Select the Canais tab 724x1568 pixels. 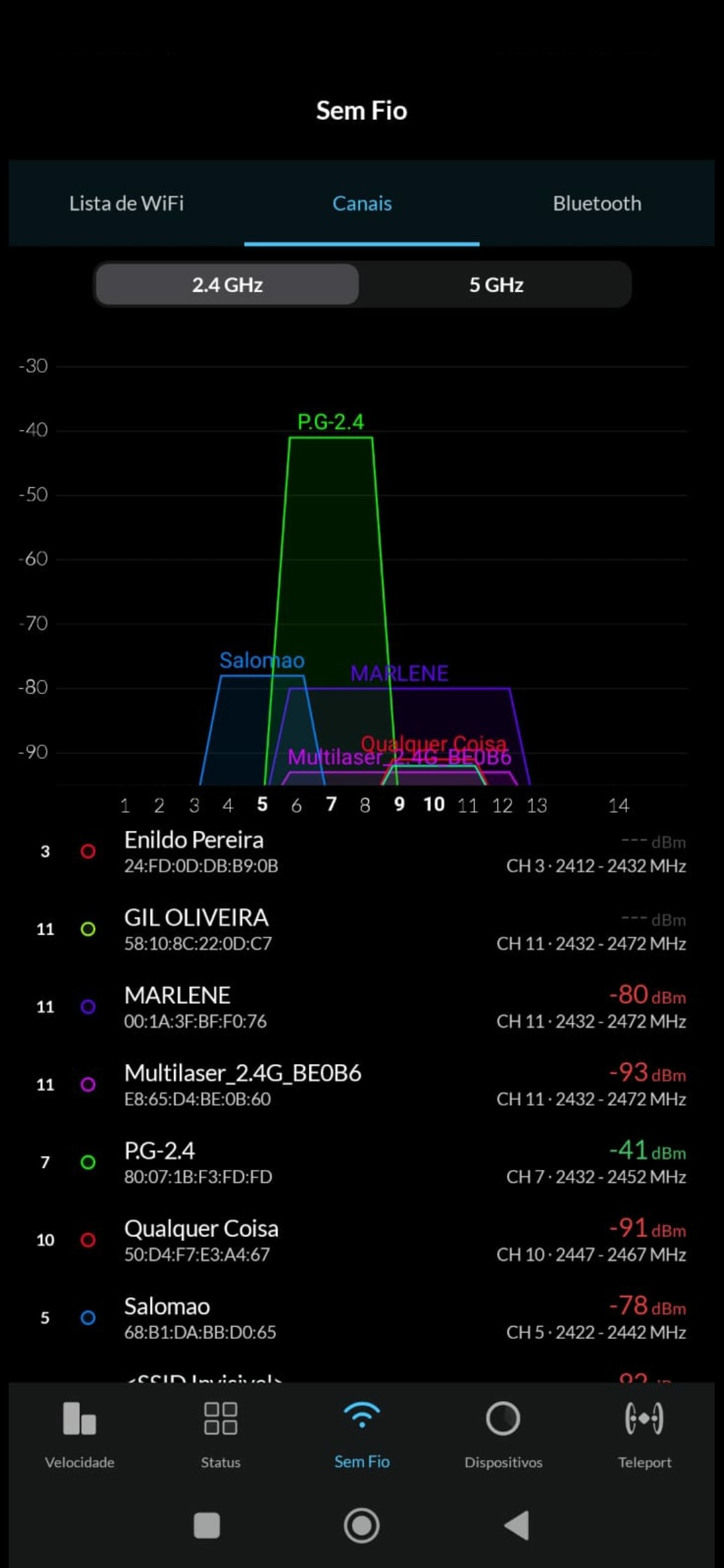tap(362, 203)
